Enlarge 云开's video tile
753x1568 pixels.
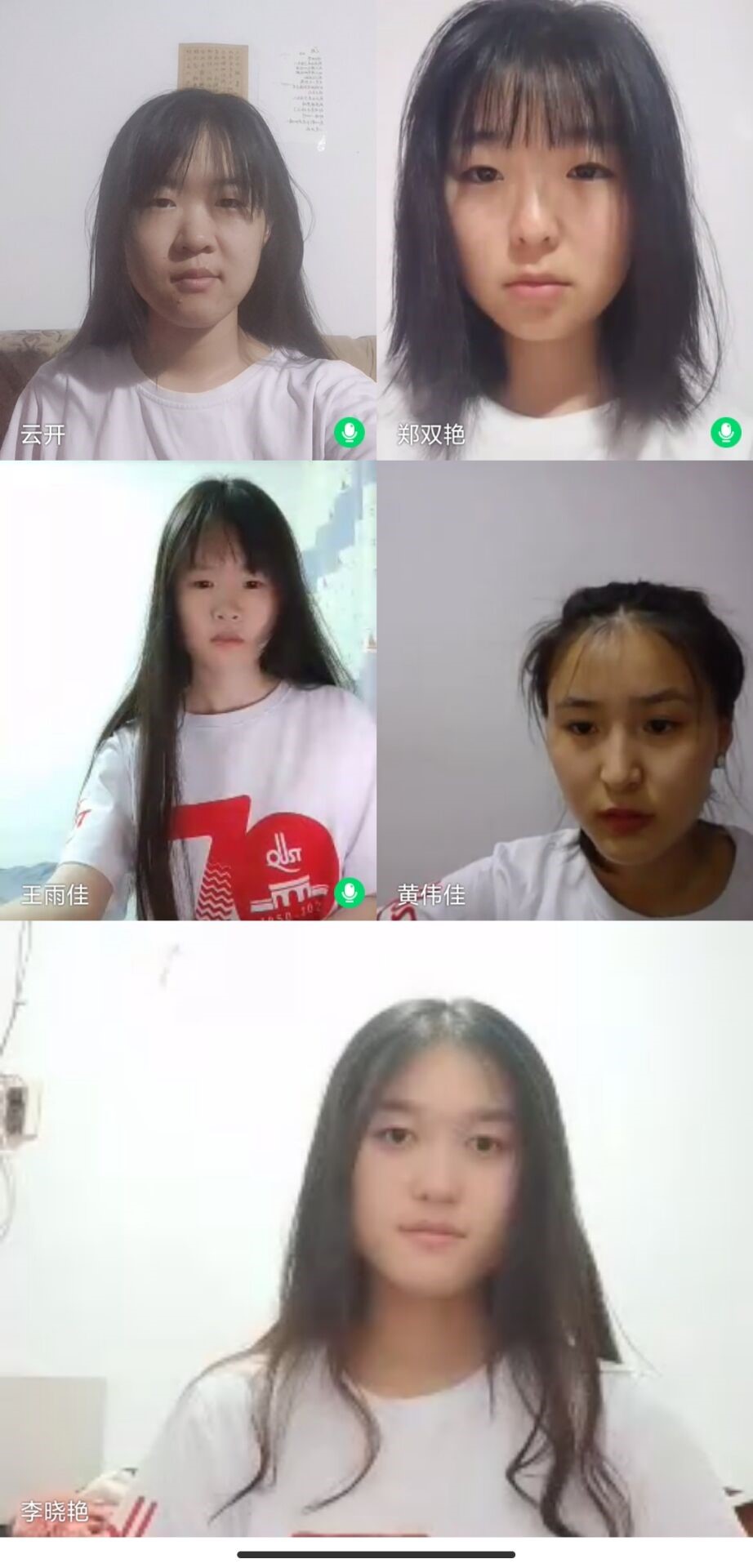pos(188,229)
